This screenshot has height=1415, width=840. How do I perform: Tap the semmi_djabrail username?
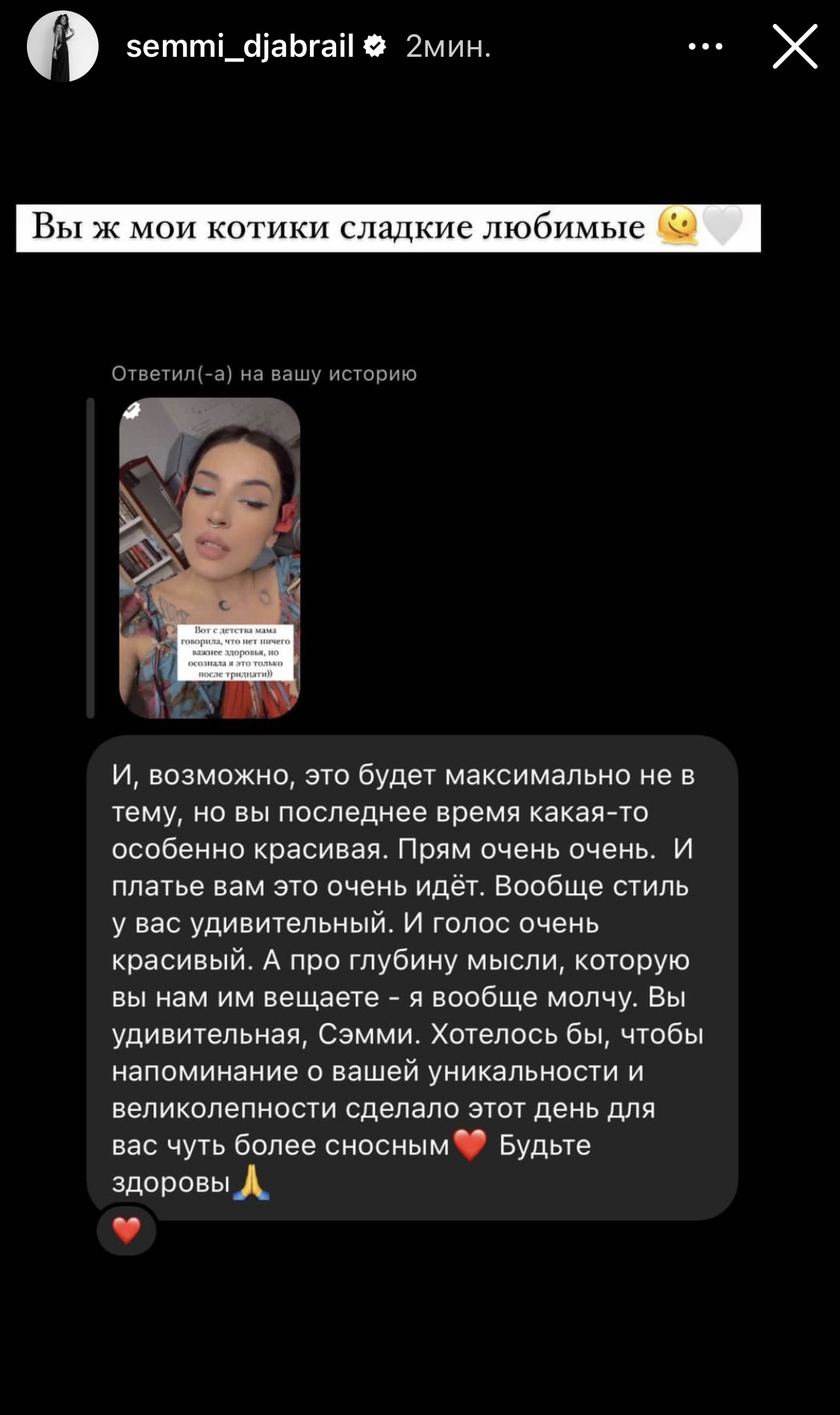[x=240, y=47]
